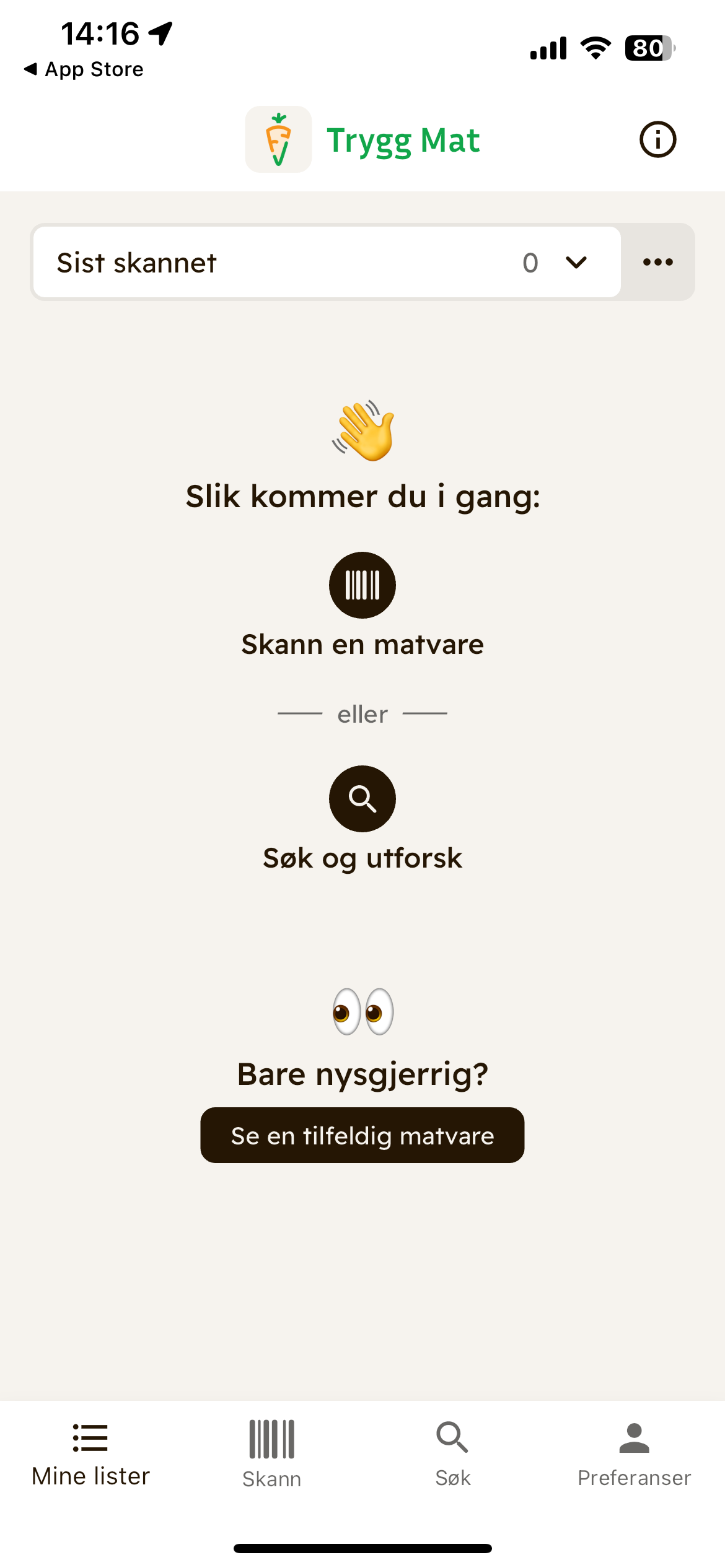Tap the Søk og utforsk search button
725x1568 pixels.
362,799
